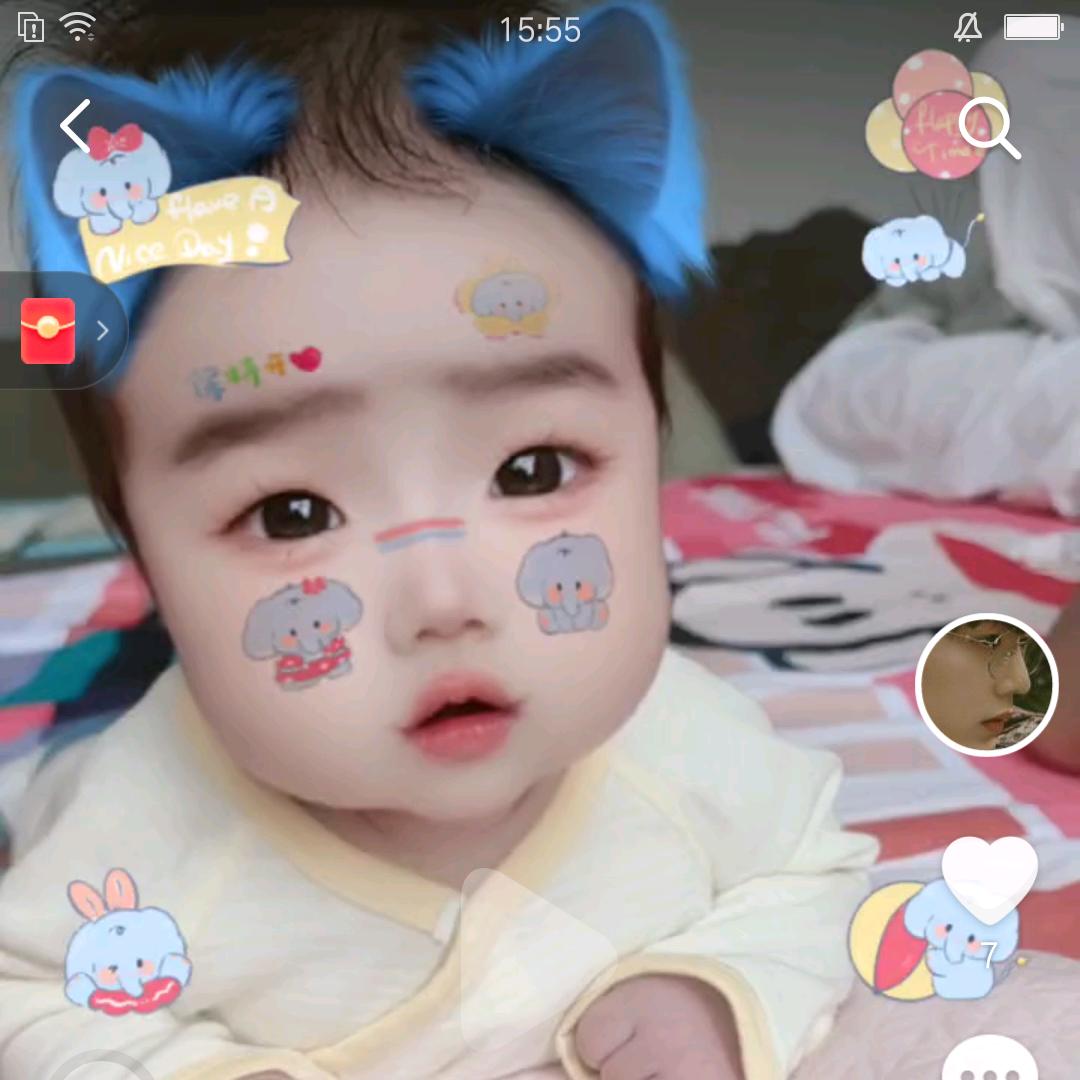The height and width of the screenshot is (1080, 1080).
Task: Open the red envelope reward panel
Action: tap(50, 330)
